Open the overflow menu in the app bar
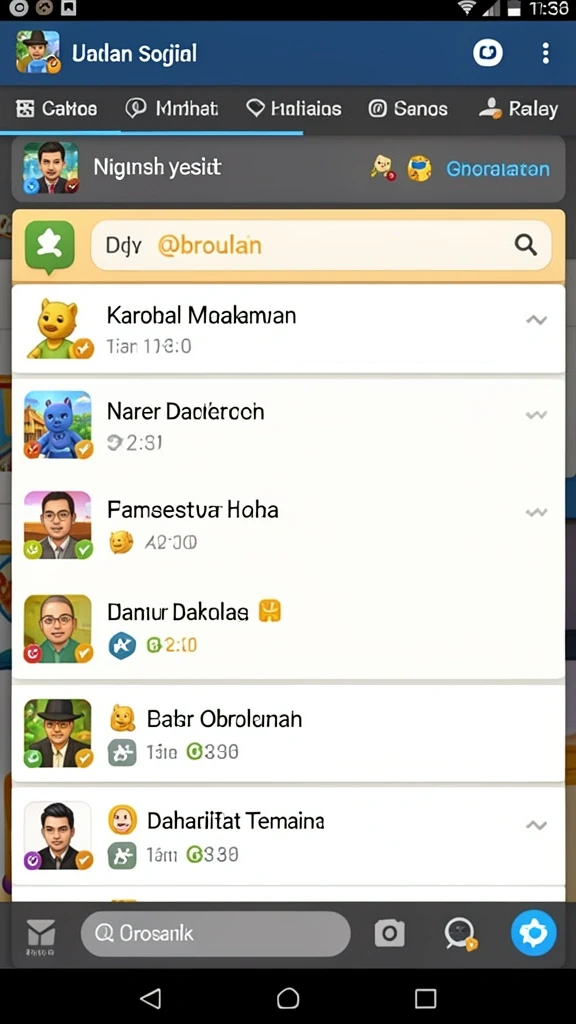 point(545,53)
